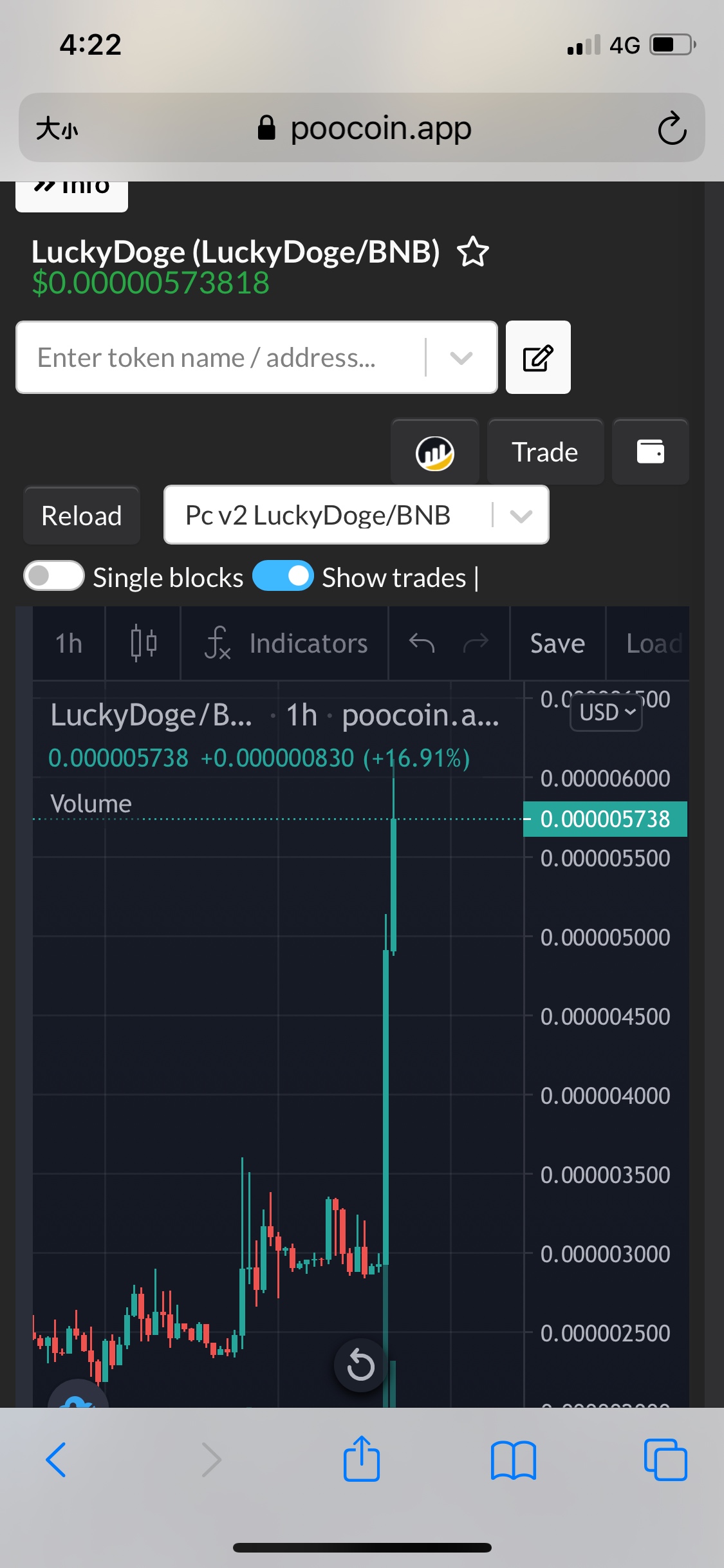Screen dimensions: 724x1568
Task: Change the 1h chart interval
Action: [x=69, y=644]
